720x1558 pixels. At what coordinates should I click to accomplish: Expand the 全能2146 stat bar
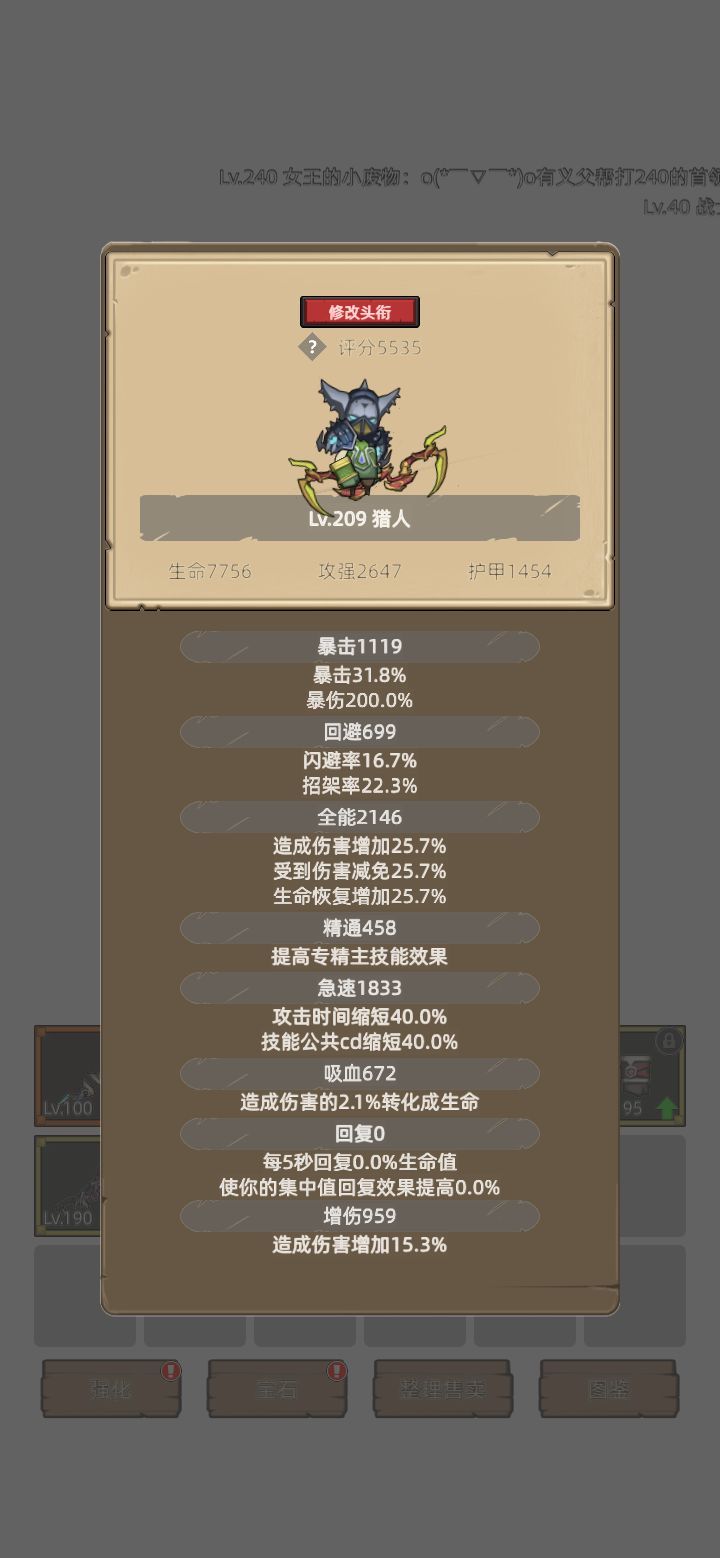[360, 817]
